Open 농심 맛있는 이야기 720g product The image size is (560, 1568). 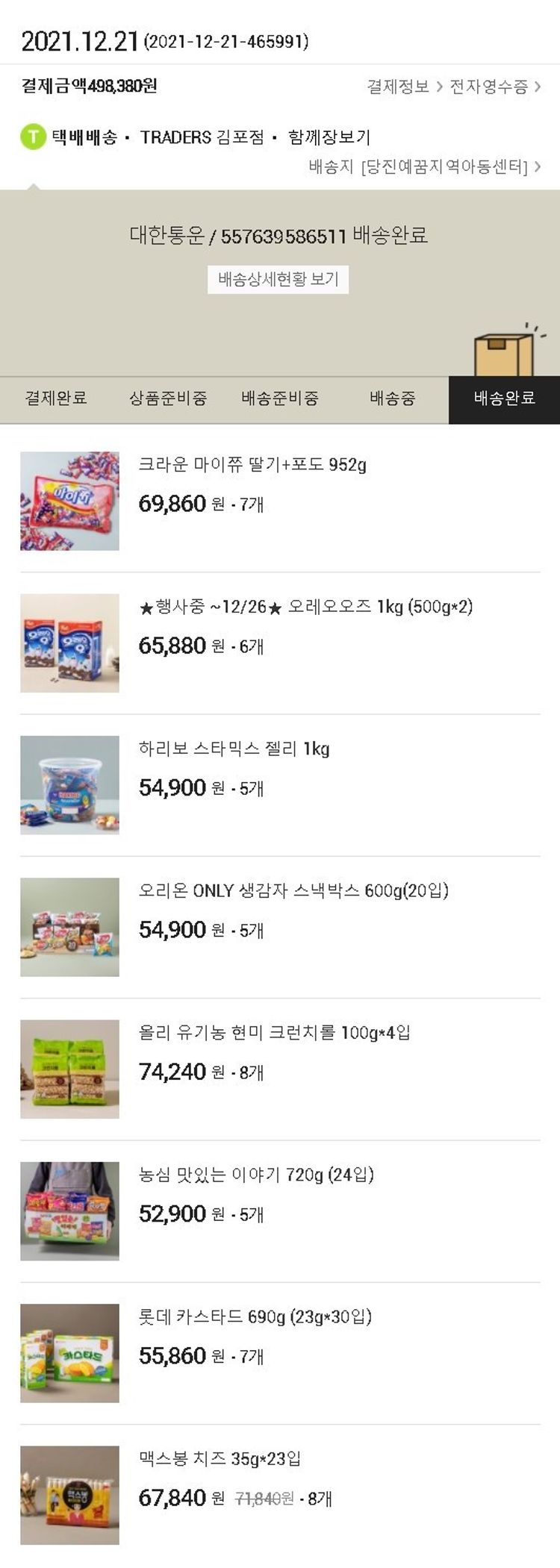[256, 1175]
